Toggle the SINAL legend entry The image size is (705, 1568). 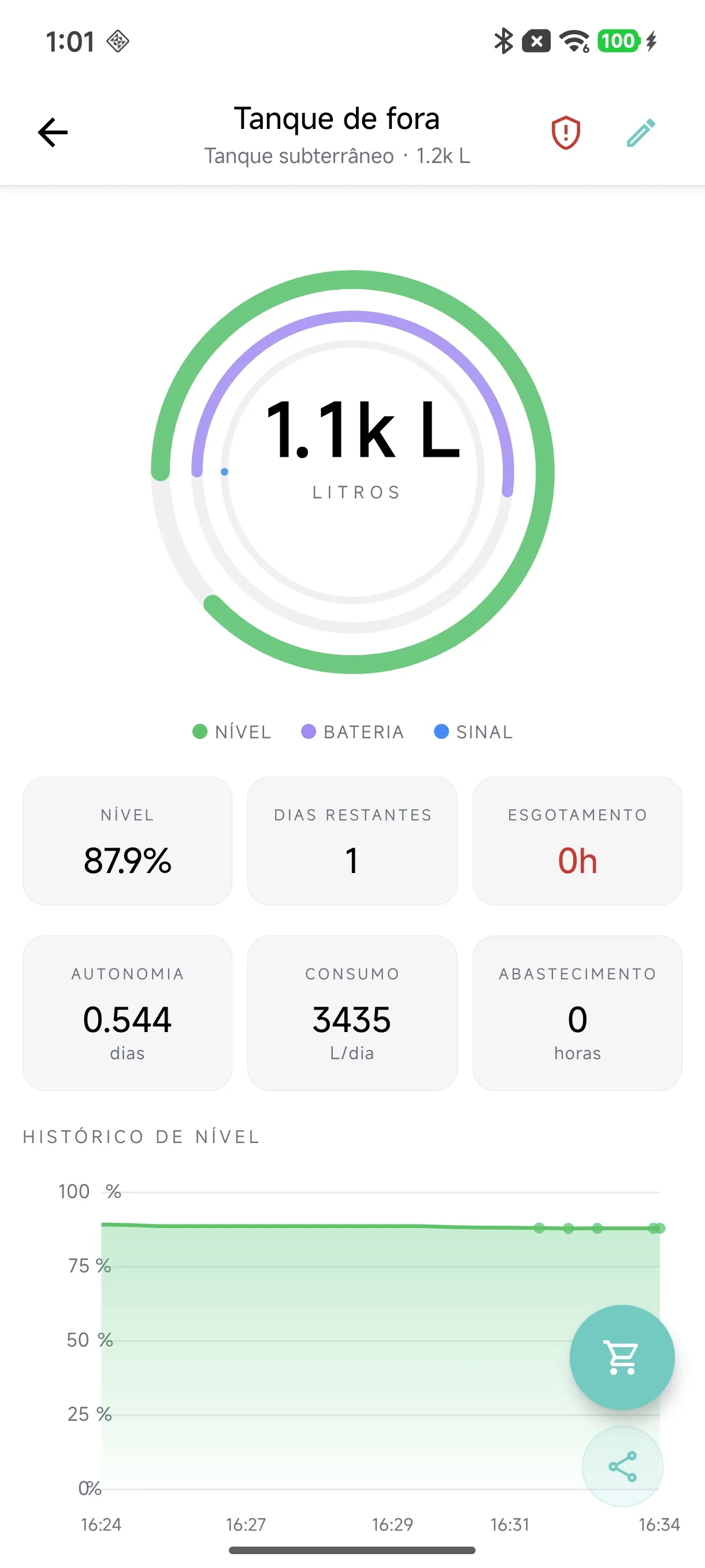pyautogui.click(x=473, y=733)
